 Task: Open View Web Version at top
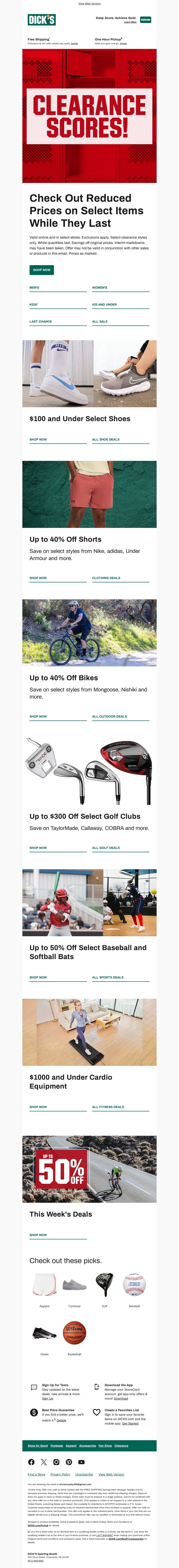pos(89,4)
